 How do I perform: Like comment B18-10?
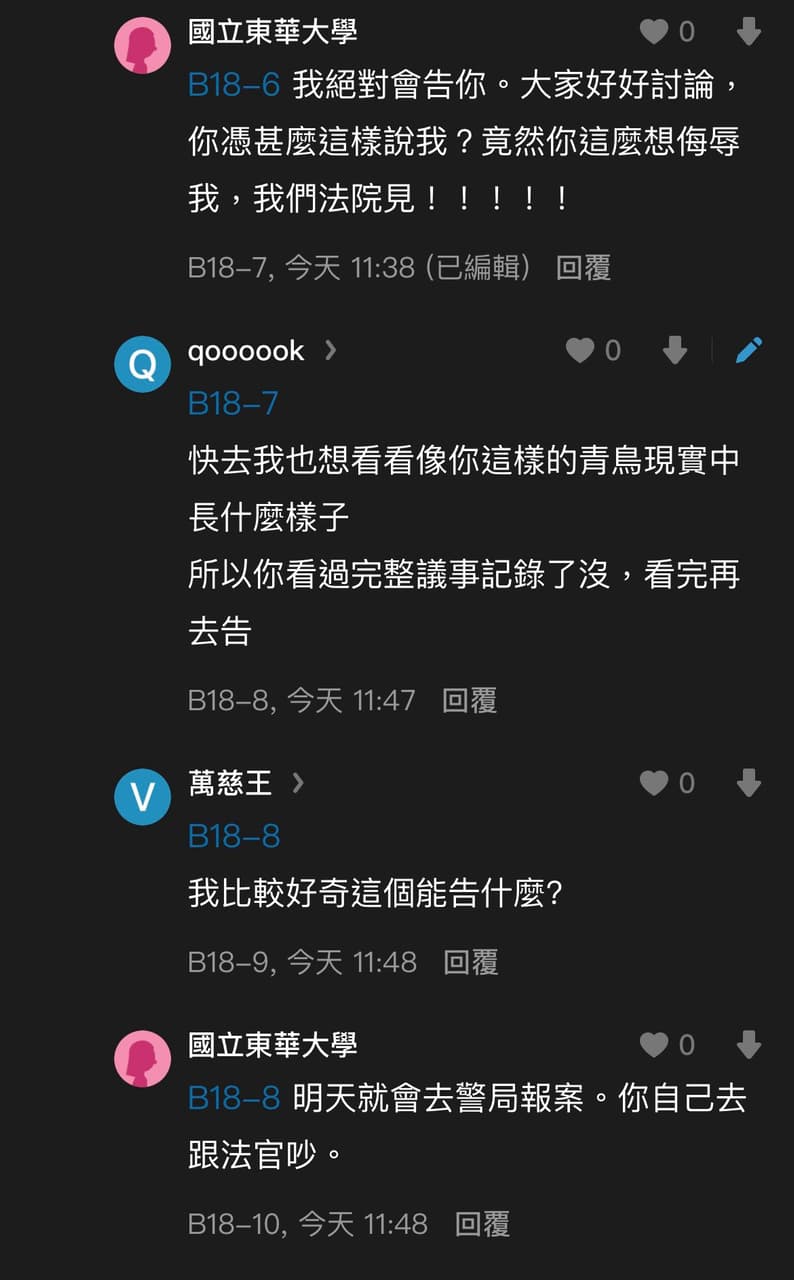coord(654,1045)
